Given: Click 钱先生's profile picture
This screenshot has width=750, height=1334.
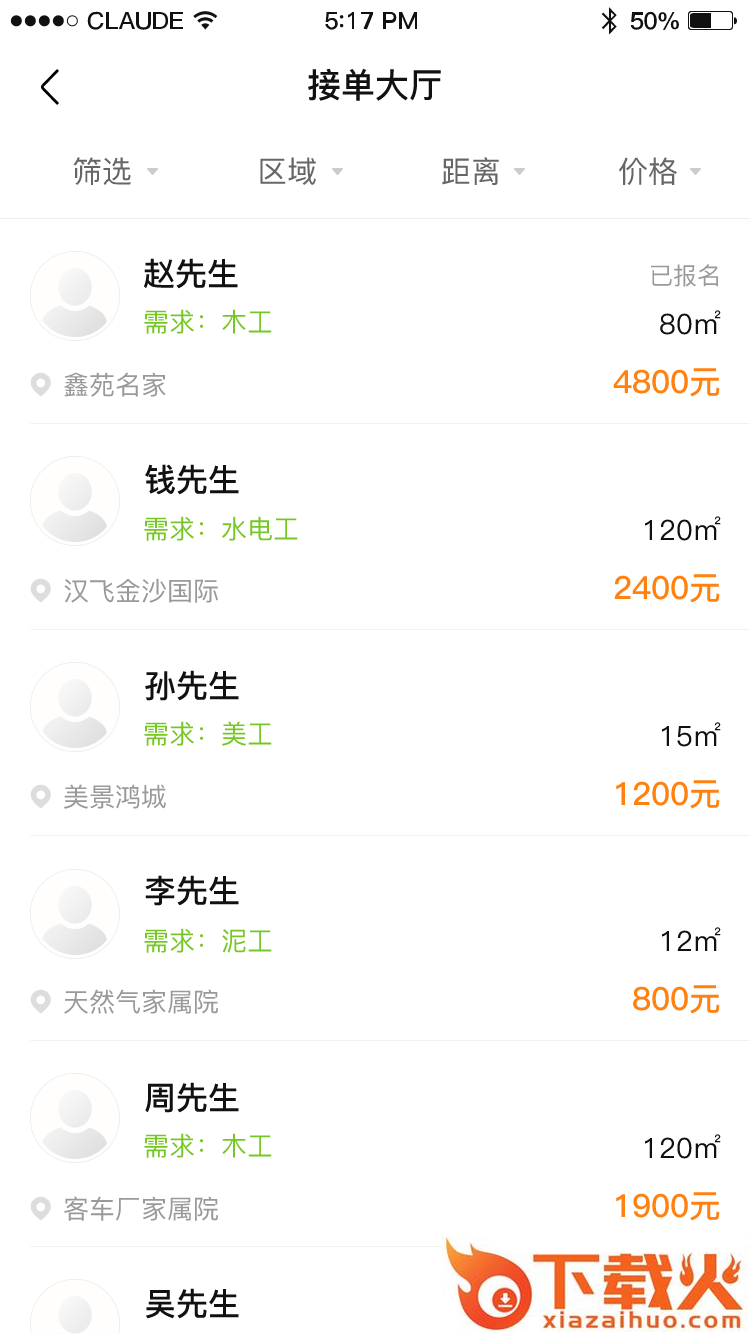Looking at the screenshot, I should point(75,500).
